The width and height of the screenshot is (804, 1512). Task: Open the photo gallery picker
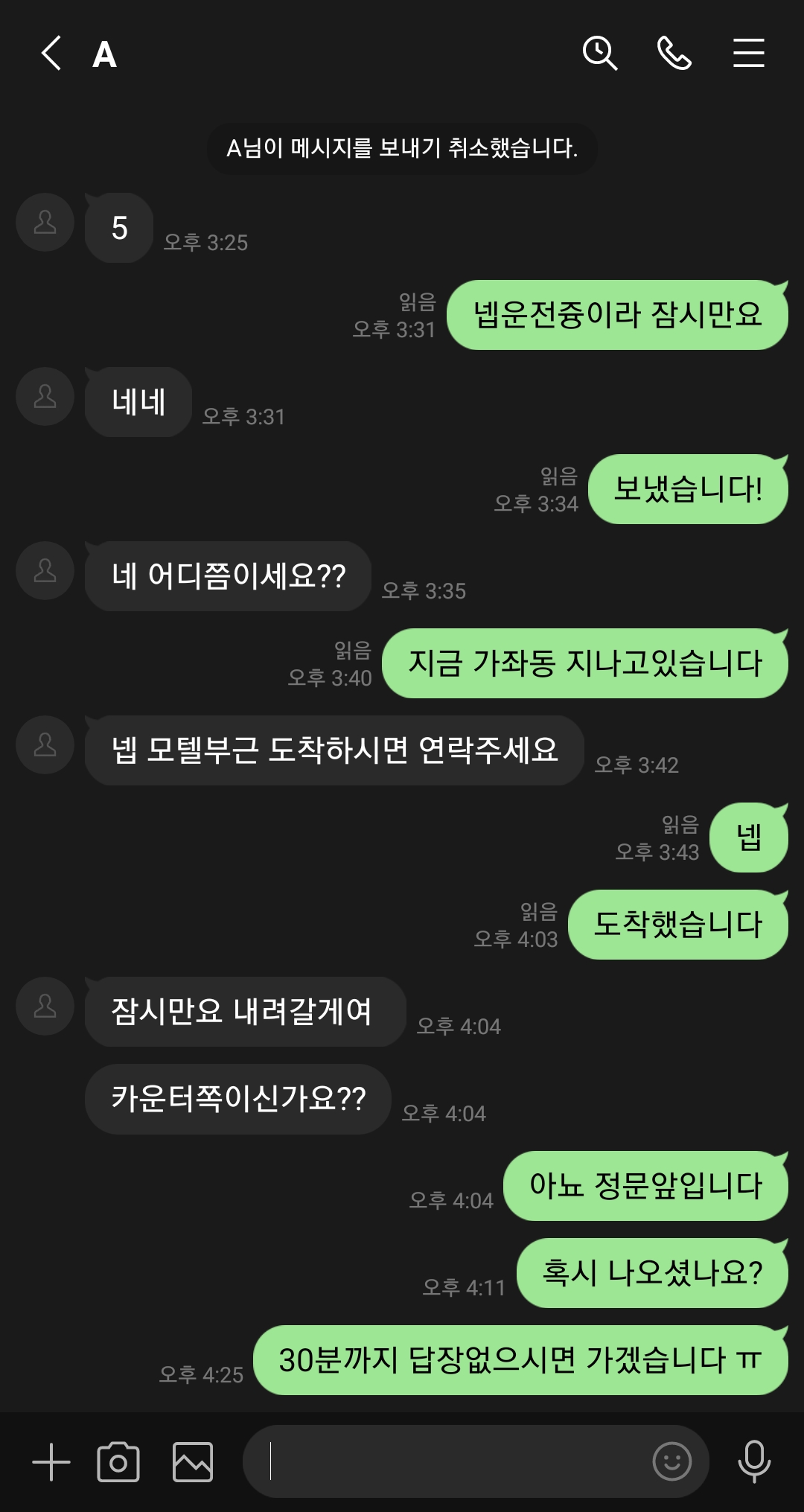click(x=193, y=1461)
